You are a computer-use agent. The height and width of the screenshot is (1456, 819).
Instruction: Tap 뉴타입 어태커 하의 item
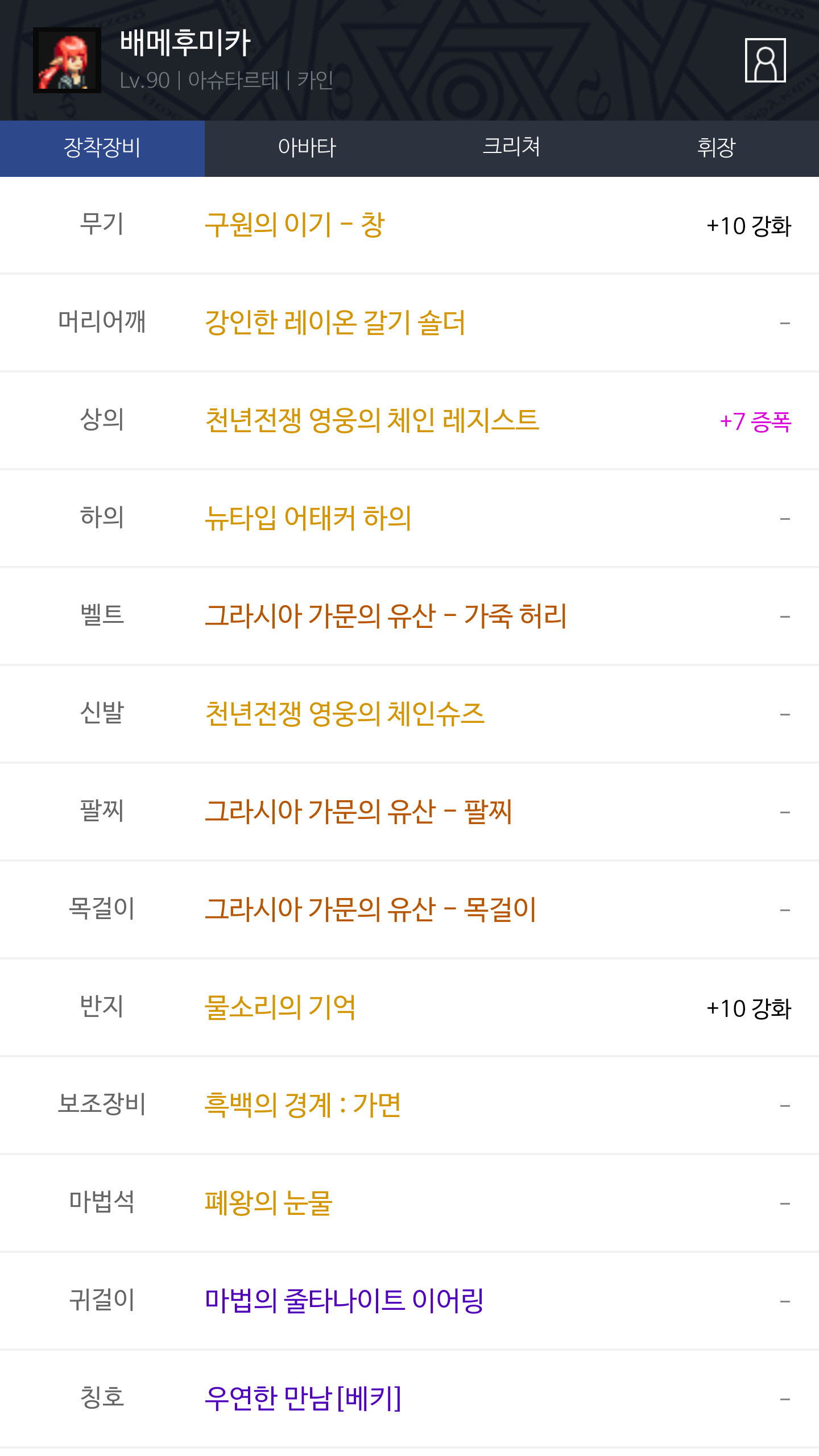click(x=308, y=519)
